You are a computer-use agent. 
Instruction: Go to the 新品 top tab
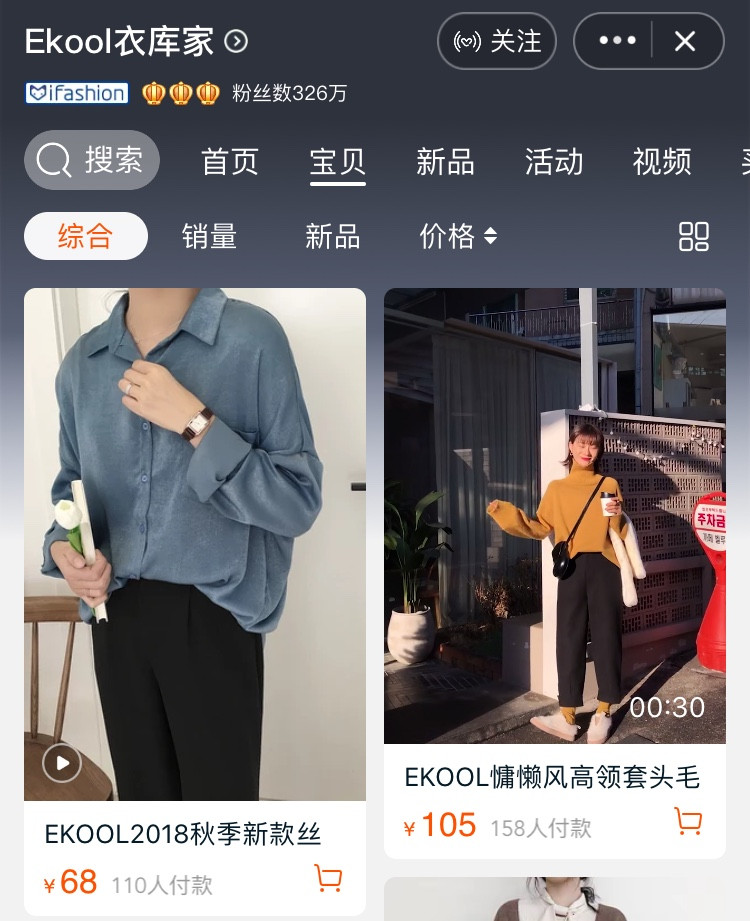point(445,161)
